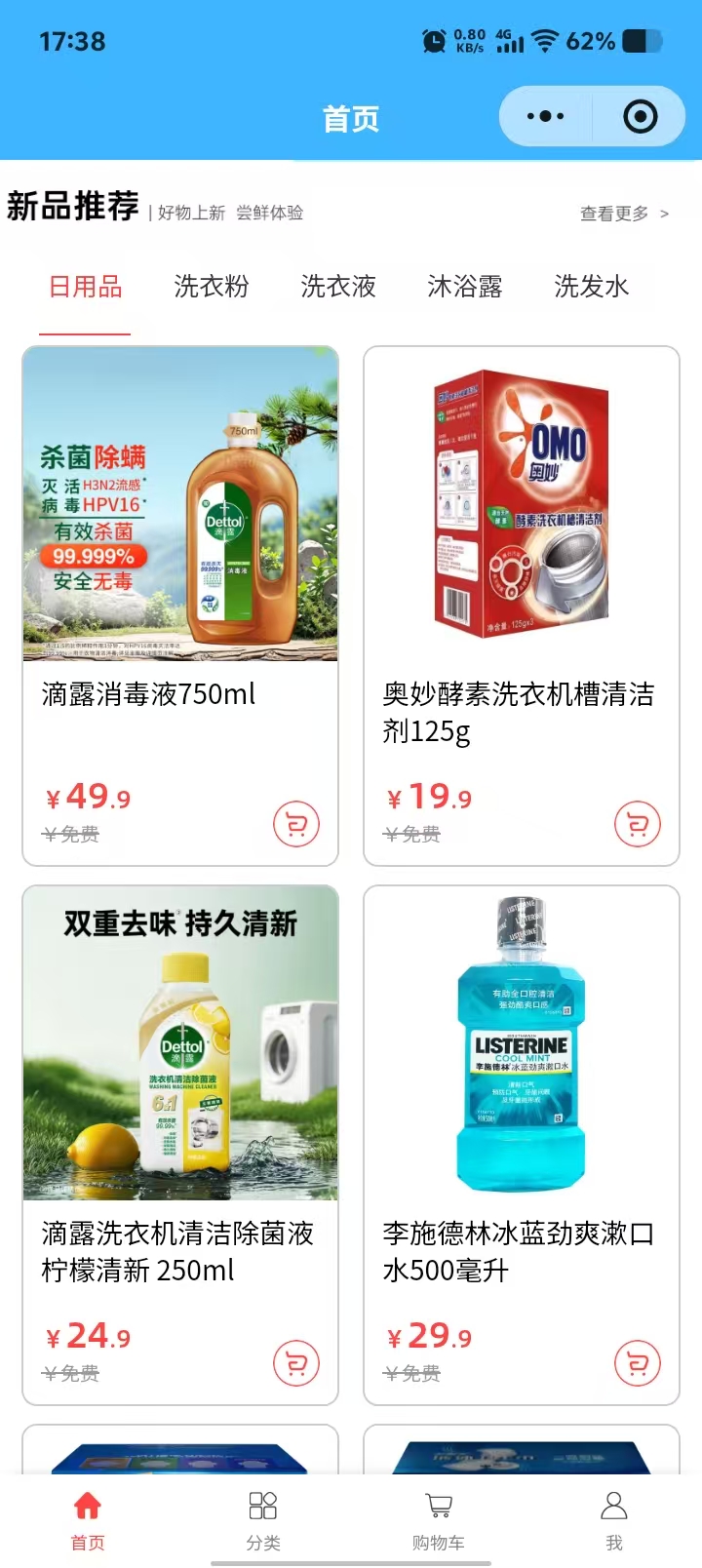
Task: Close the mini program with the circle icon
Action: (640, 117)
